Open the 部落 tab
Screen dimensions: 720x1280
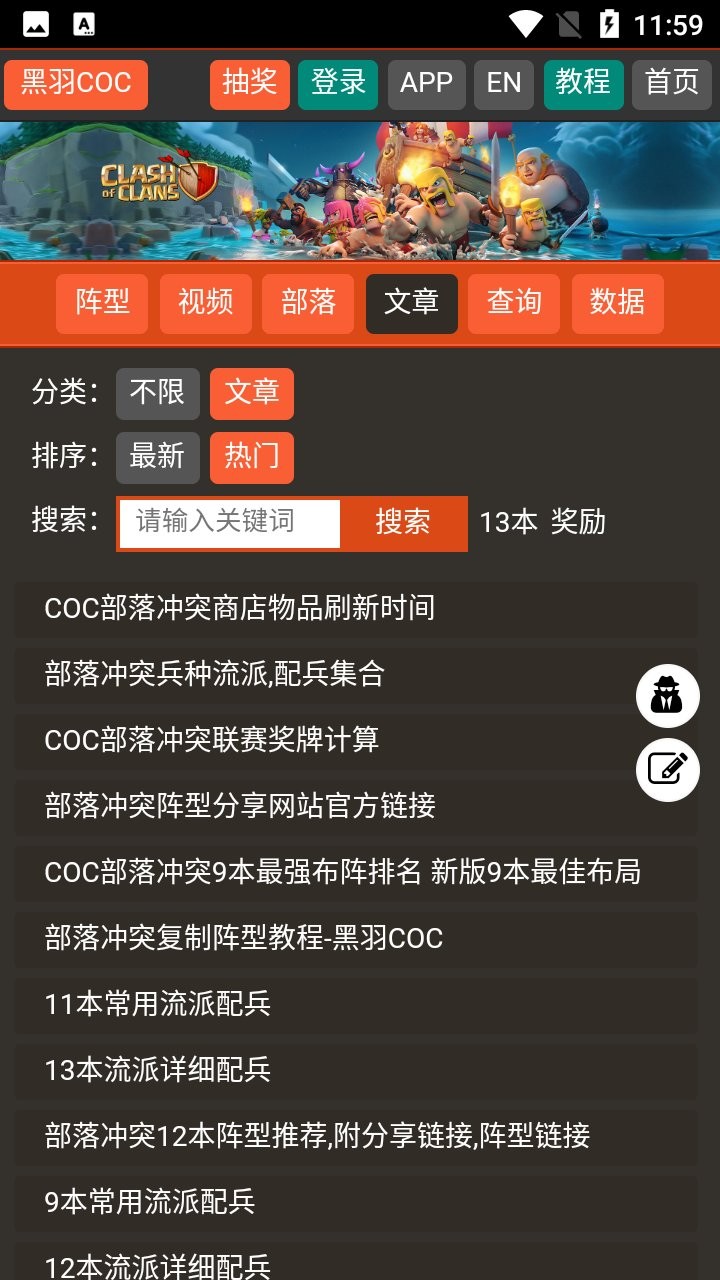308,303
